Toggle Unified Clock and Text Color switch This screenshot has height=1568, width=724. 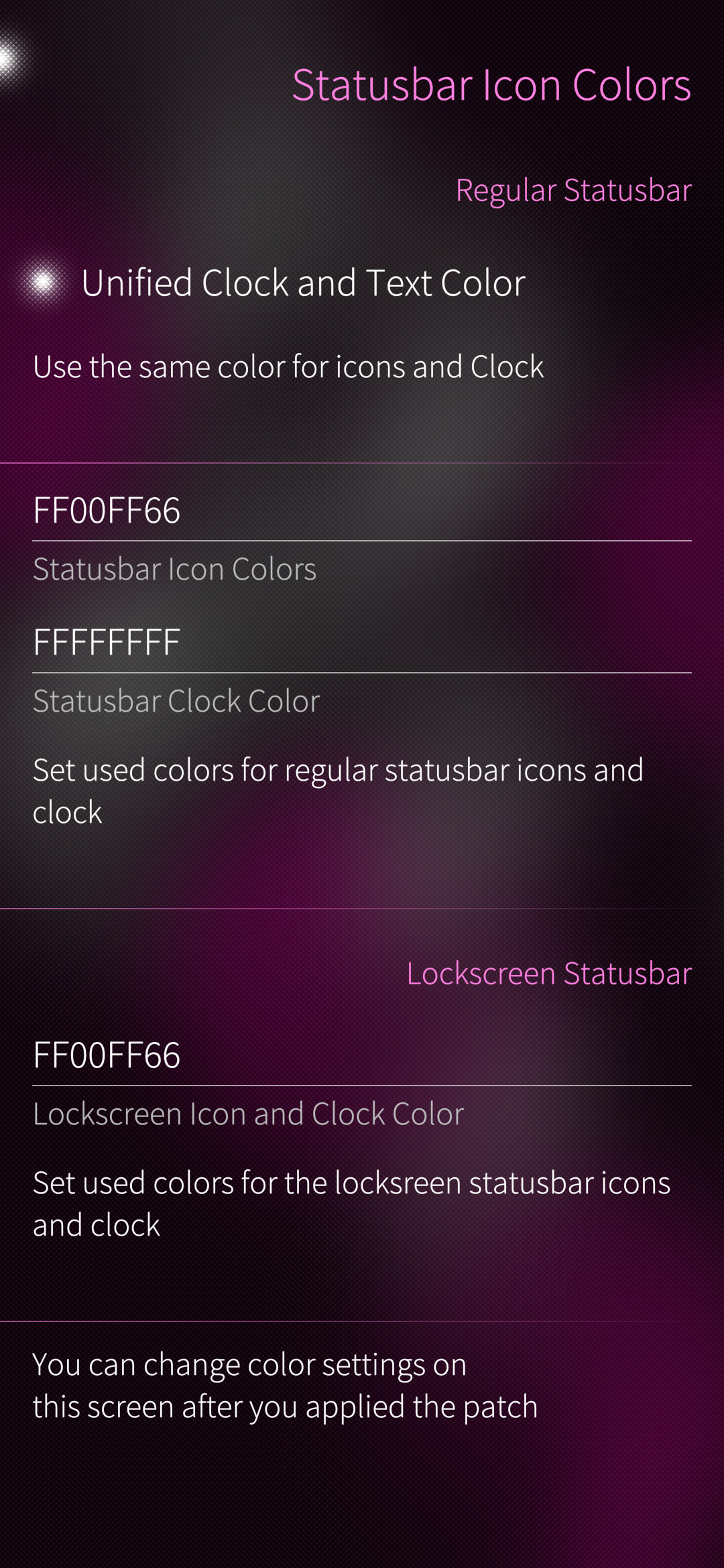tap(44, 282)
